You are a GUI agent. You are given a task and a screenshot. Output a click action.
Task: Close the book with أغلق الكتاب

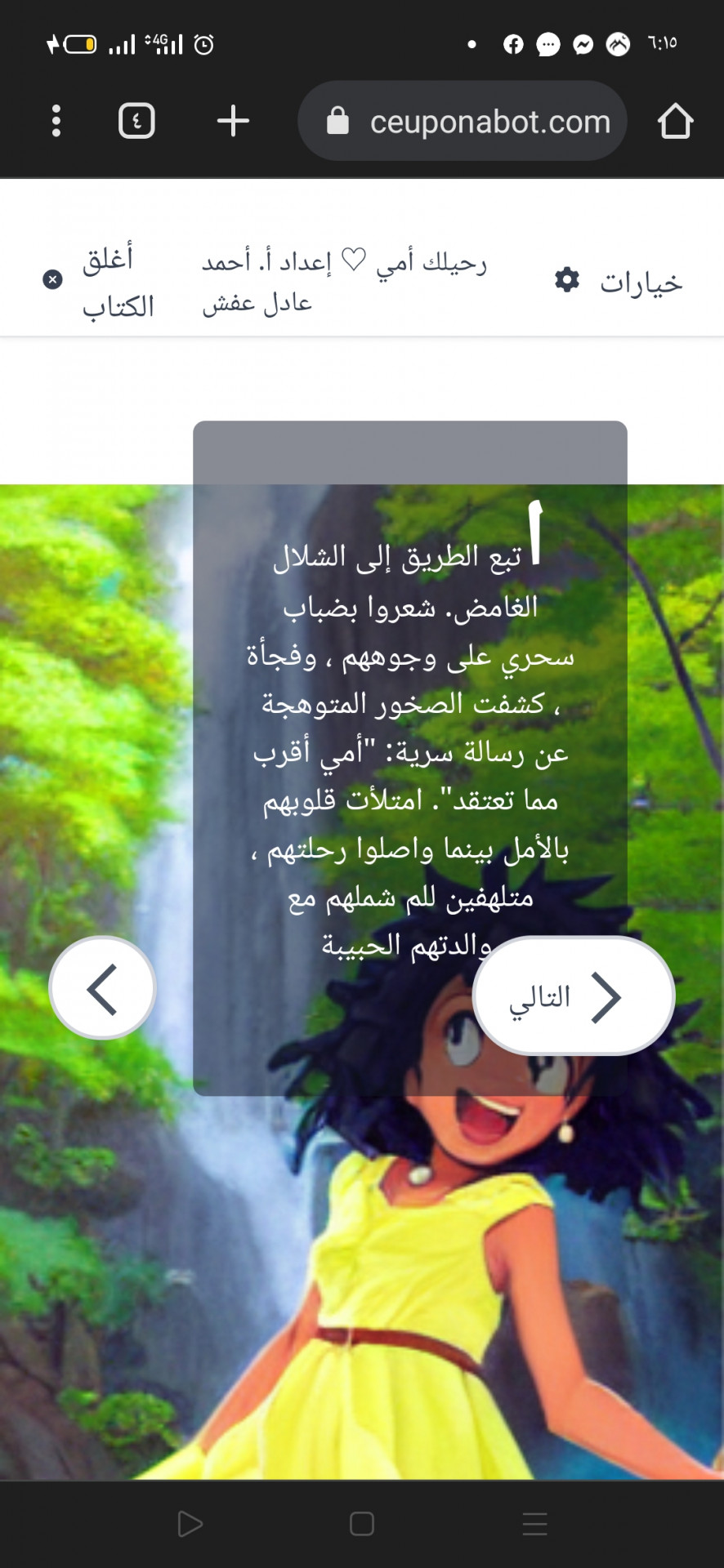[98, 282]
